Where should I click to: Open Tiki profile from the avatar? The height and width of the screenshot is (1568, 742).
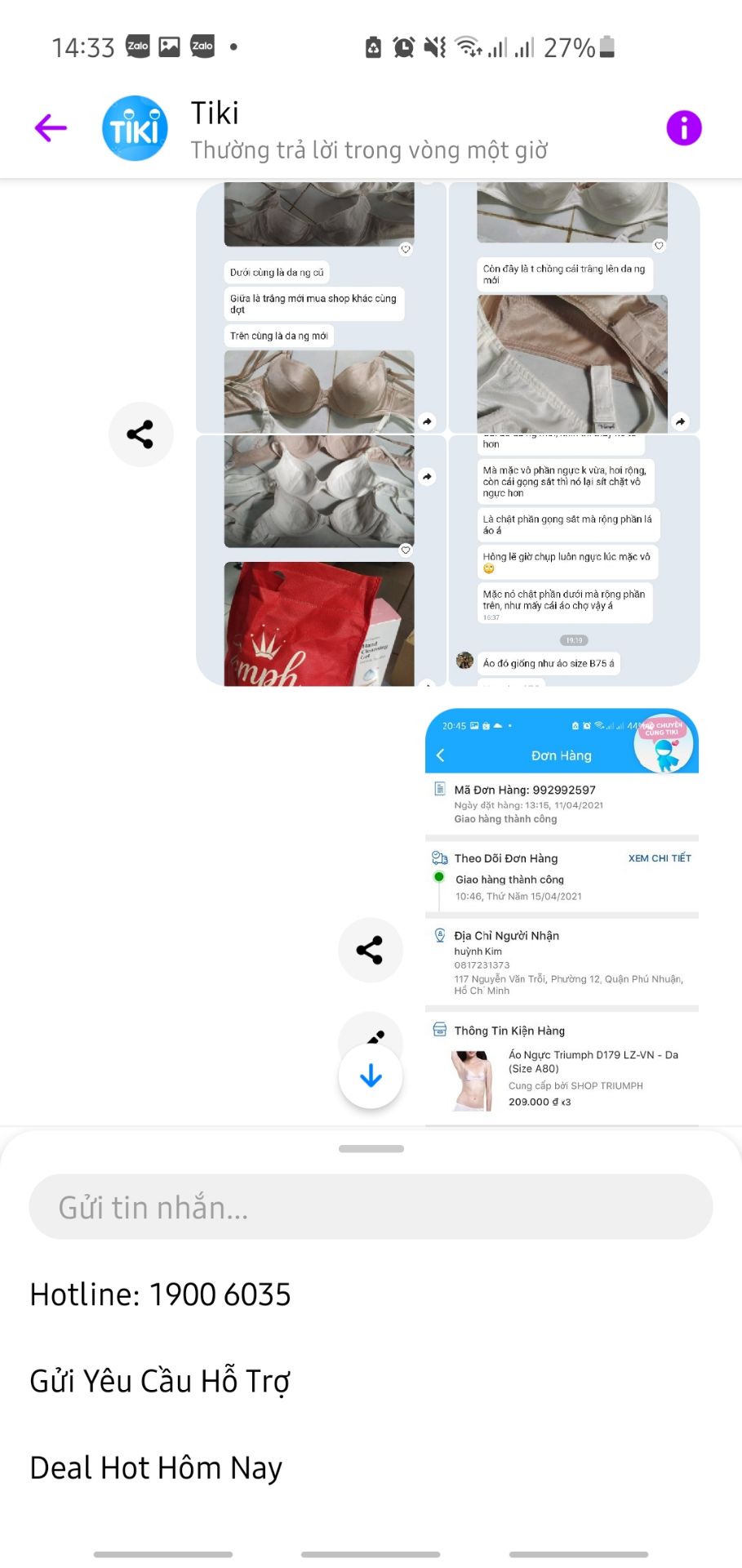(135, 128)
